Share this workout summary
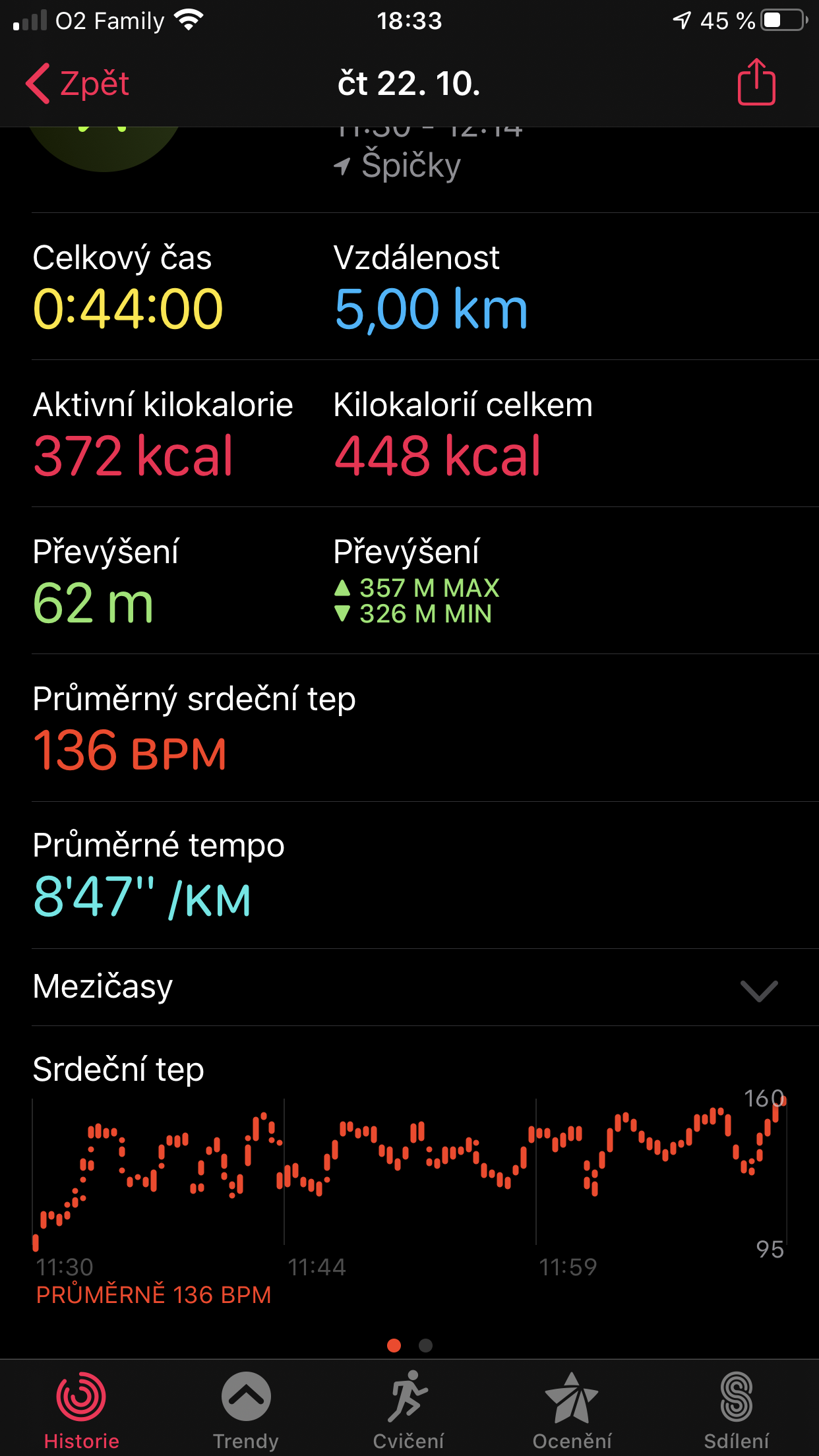 click(x=756, y=82)
